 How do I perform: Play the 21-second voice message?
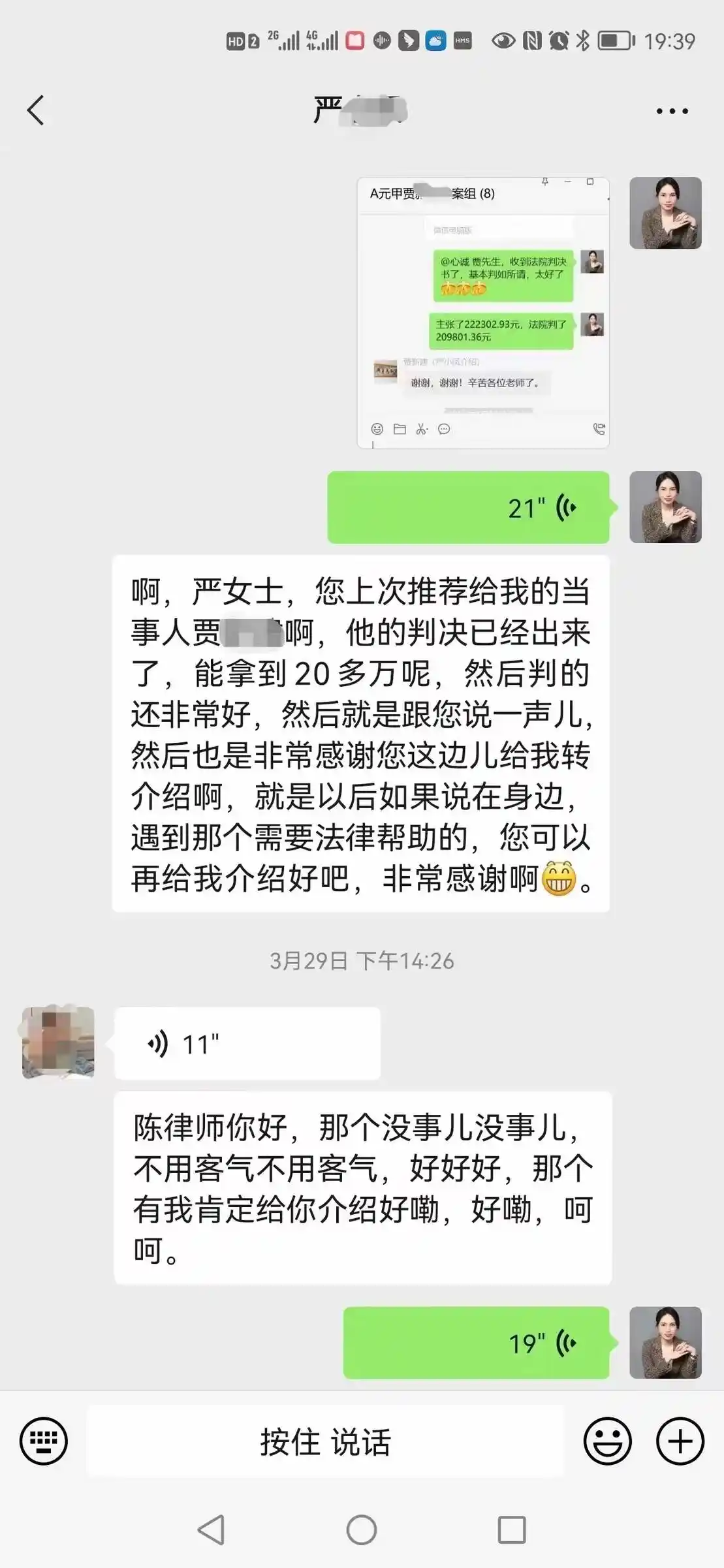coord(468,507)
